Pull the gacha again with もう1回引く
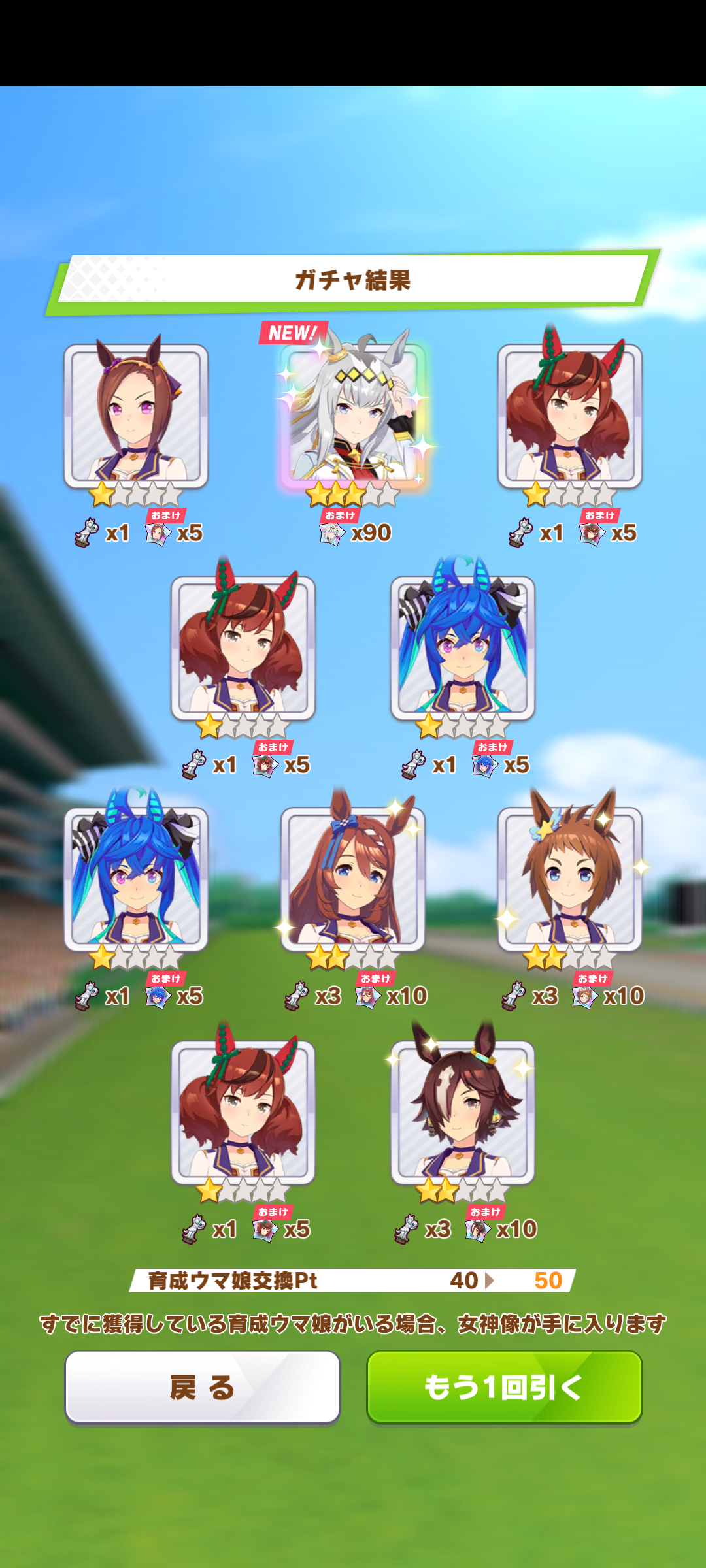 click(x=504, y=1386)
